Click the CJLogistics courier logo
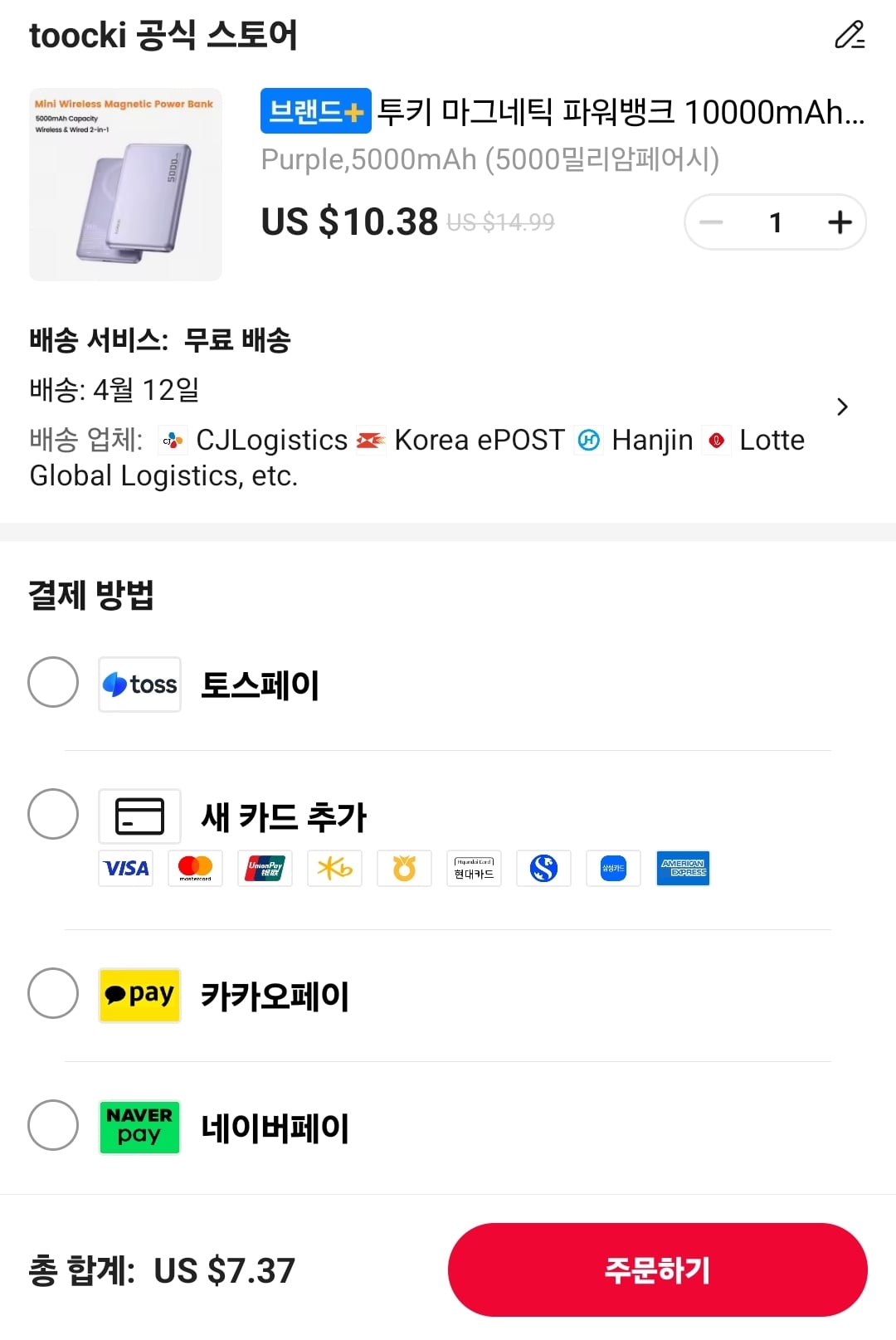This screenshot has width=896, height=1340. (x=172, y=440)
